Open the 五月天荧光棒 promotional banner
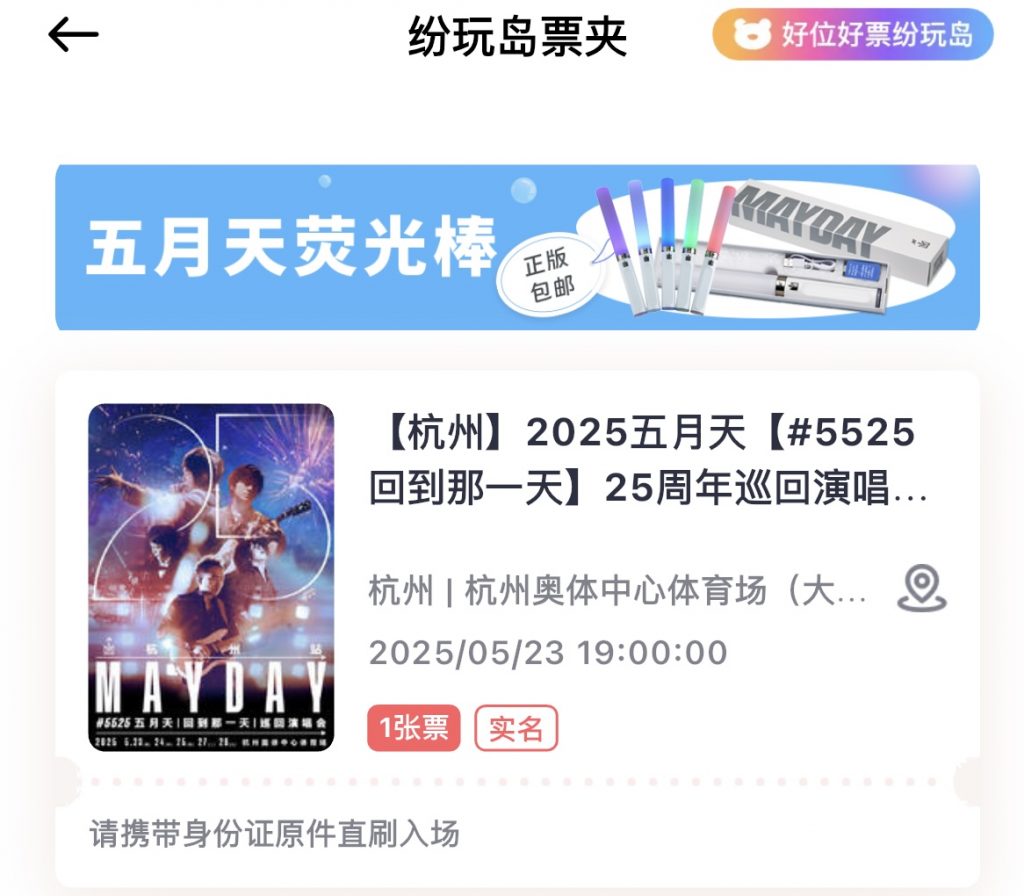 517,247
